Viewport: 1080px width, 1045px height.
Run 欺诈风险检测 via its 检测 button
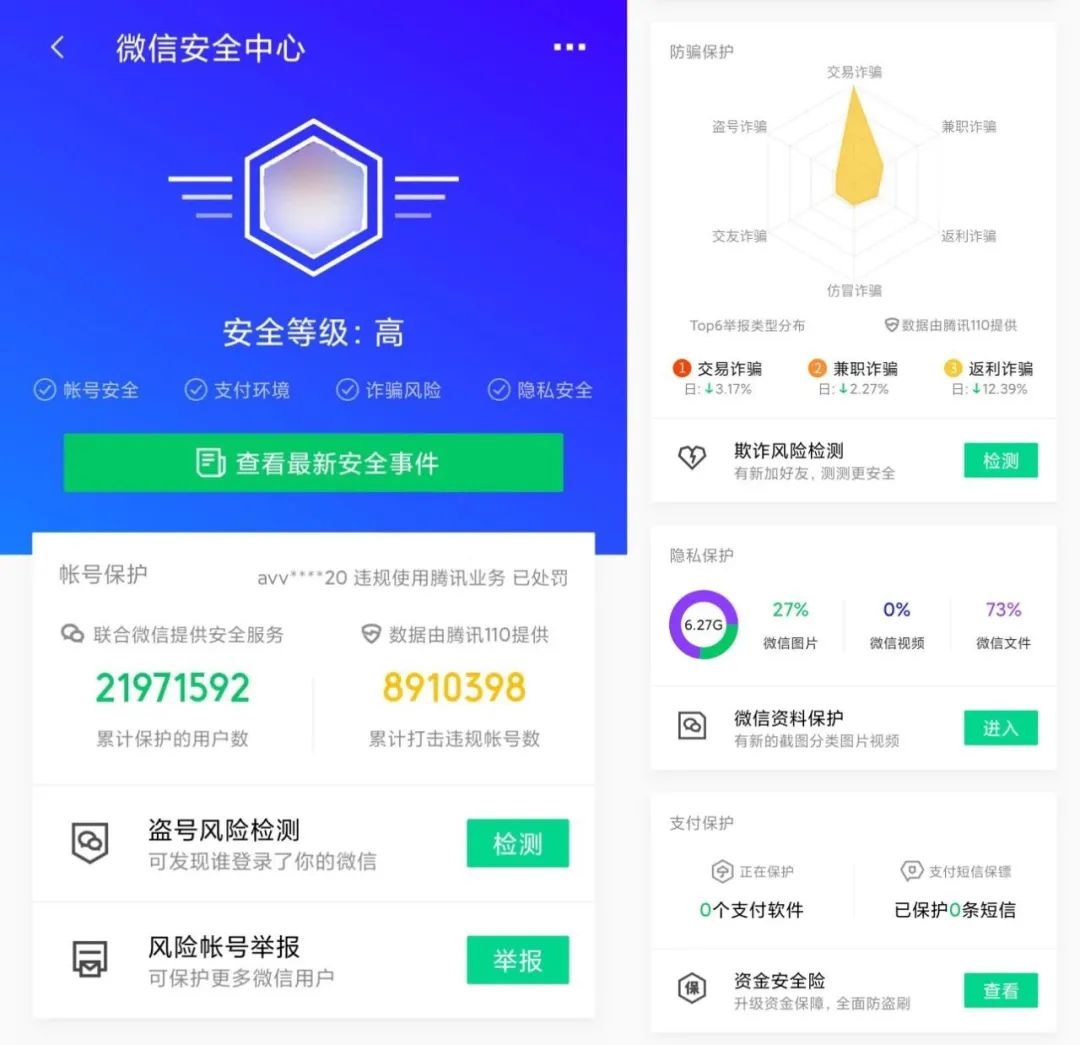tap(1000, 460)
